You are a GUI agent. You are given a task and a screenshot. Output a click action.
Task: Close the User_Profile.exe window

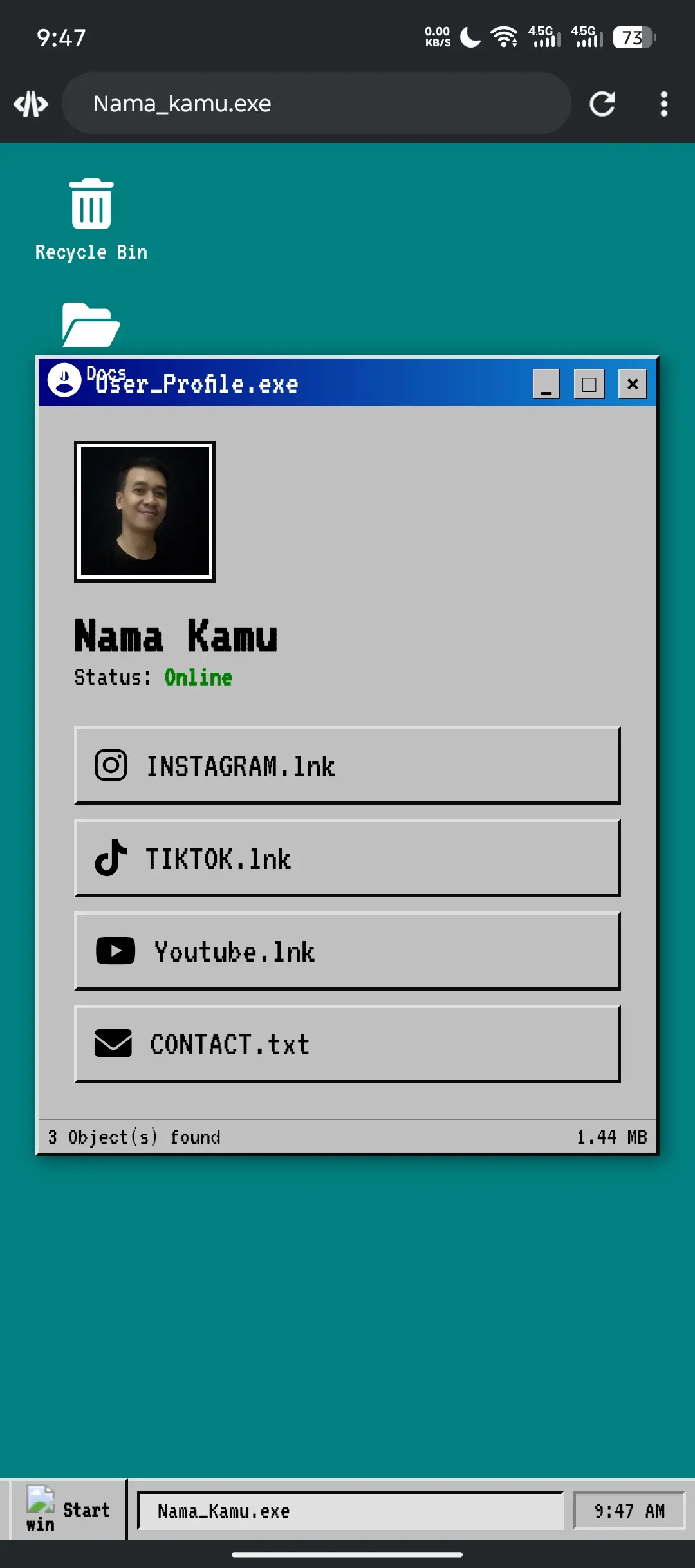click(x=633, y=384)
